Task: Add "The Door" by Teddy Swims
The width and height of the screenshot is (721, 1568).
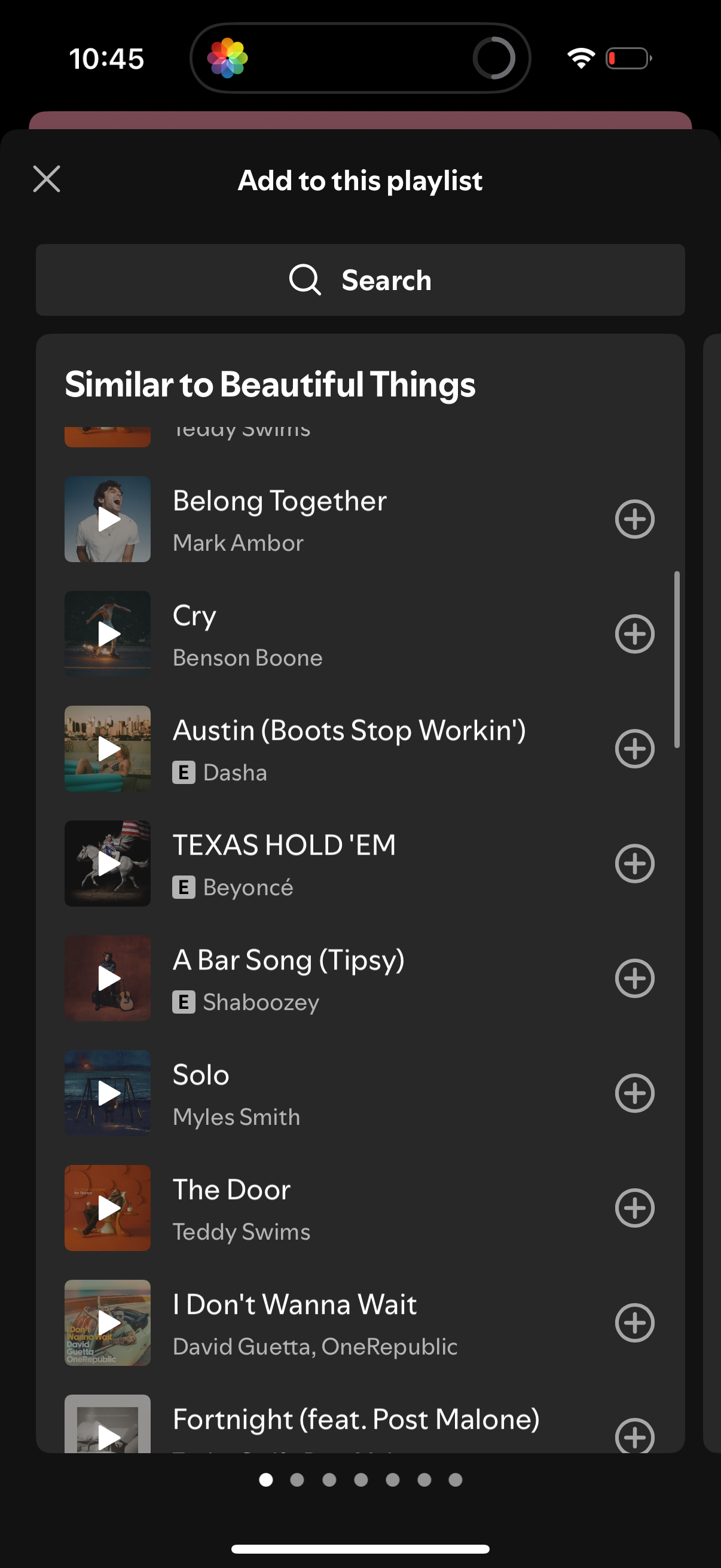Action: [634, 1207]
